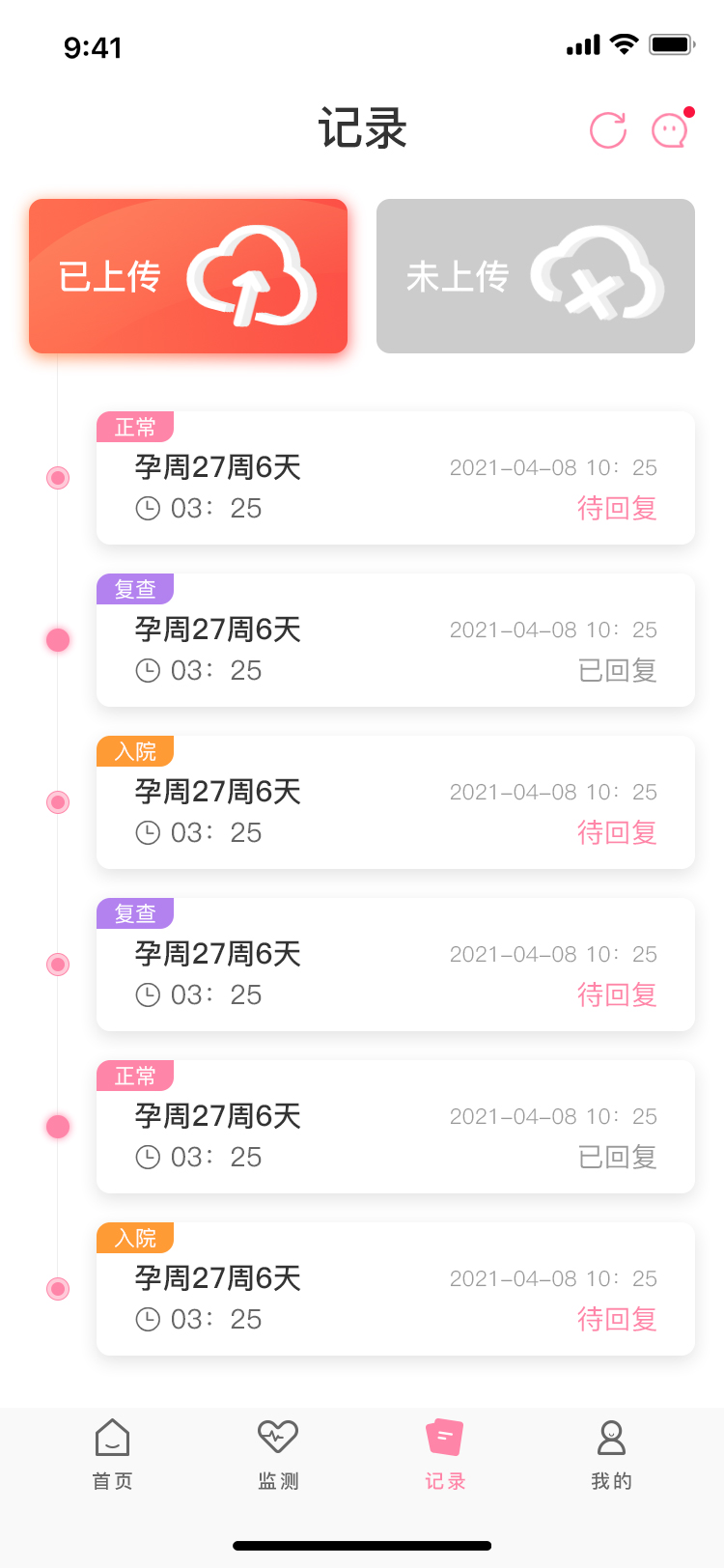
Task: Tap the refresh icon next to 记录 title
Action: (607, 130)
